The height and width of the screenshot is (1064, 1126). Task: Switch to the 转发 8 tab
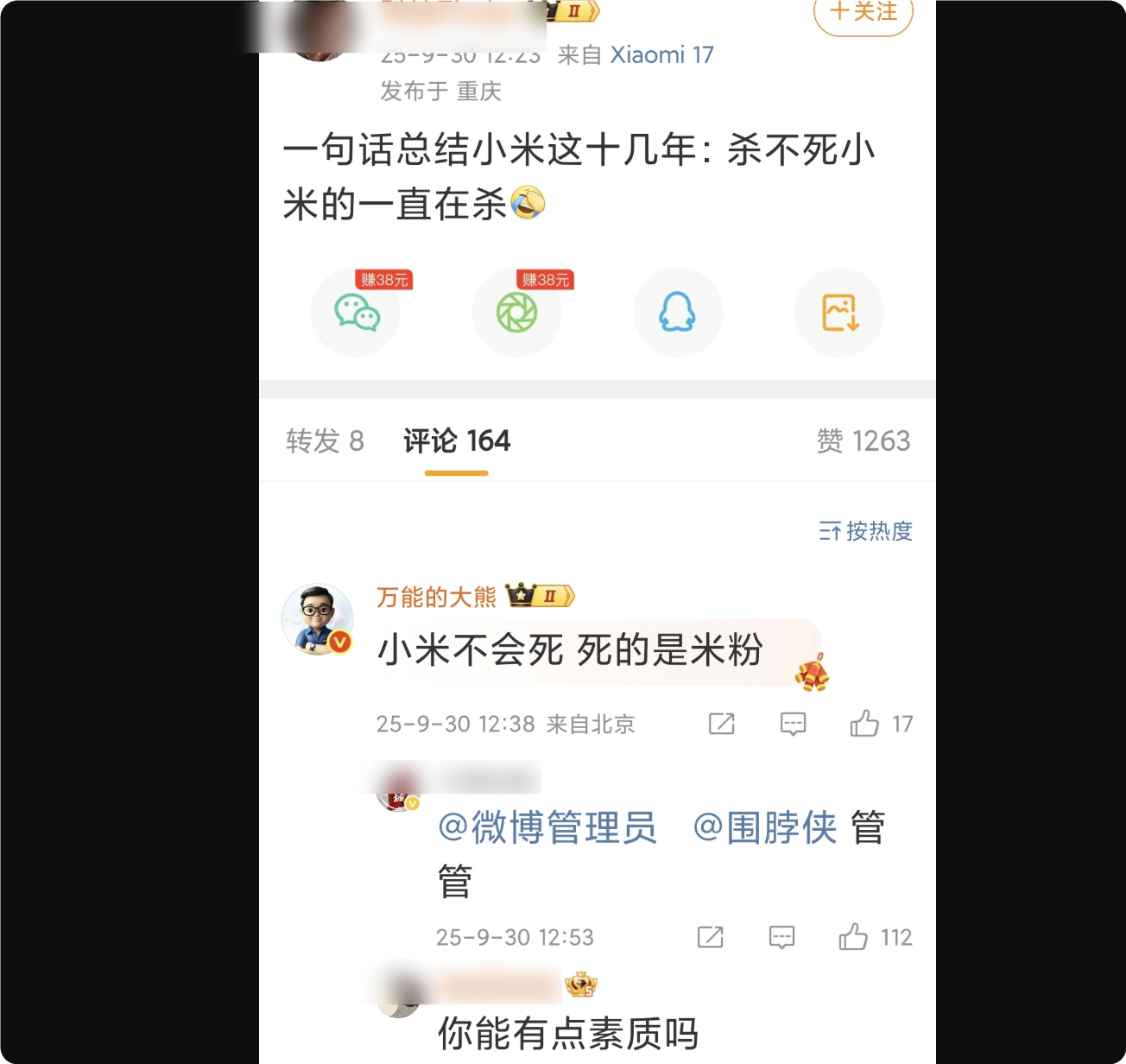point(325,441)
